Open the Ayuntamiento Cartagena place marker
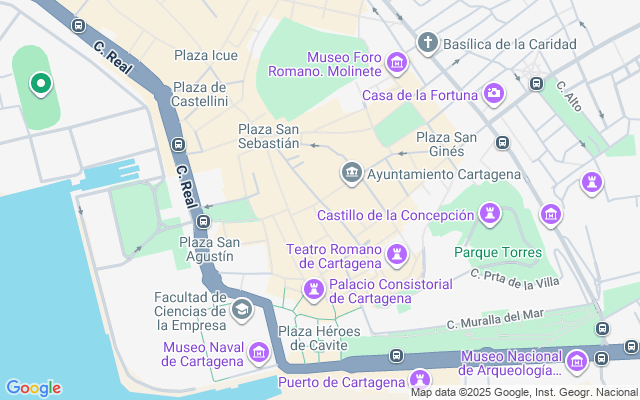 (352, 174)
